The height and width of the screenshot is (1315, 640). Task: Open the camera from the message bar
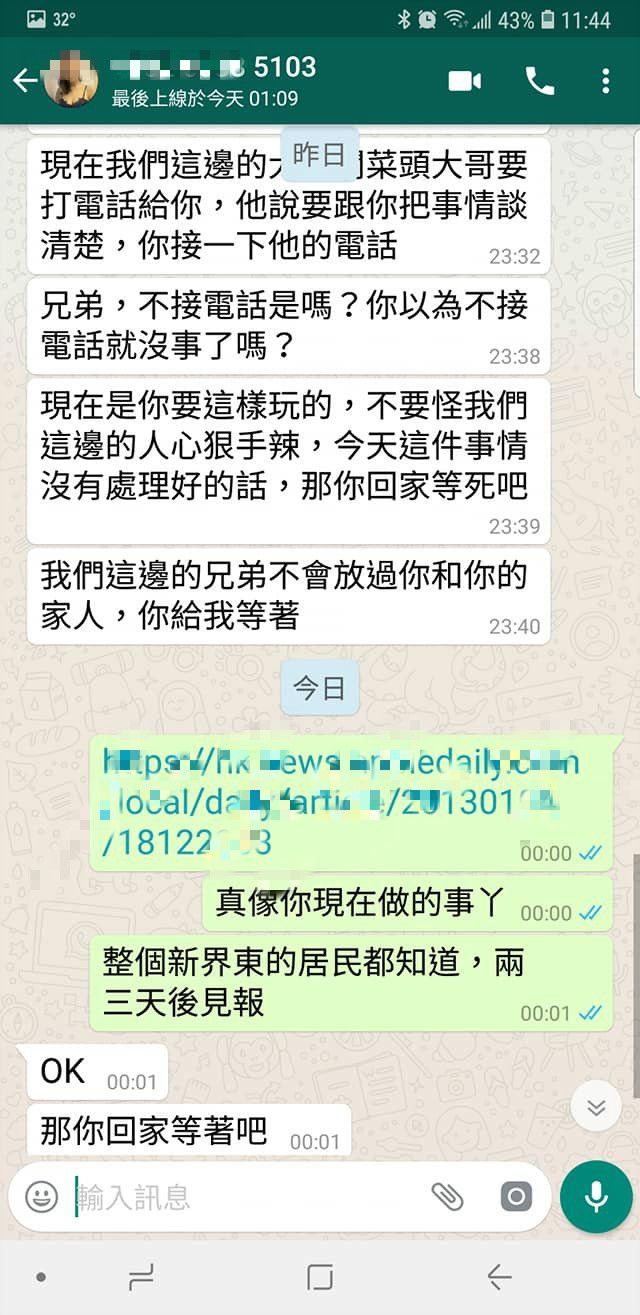tap(516, 1196)
